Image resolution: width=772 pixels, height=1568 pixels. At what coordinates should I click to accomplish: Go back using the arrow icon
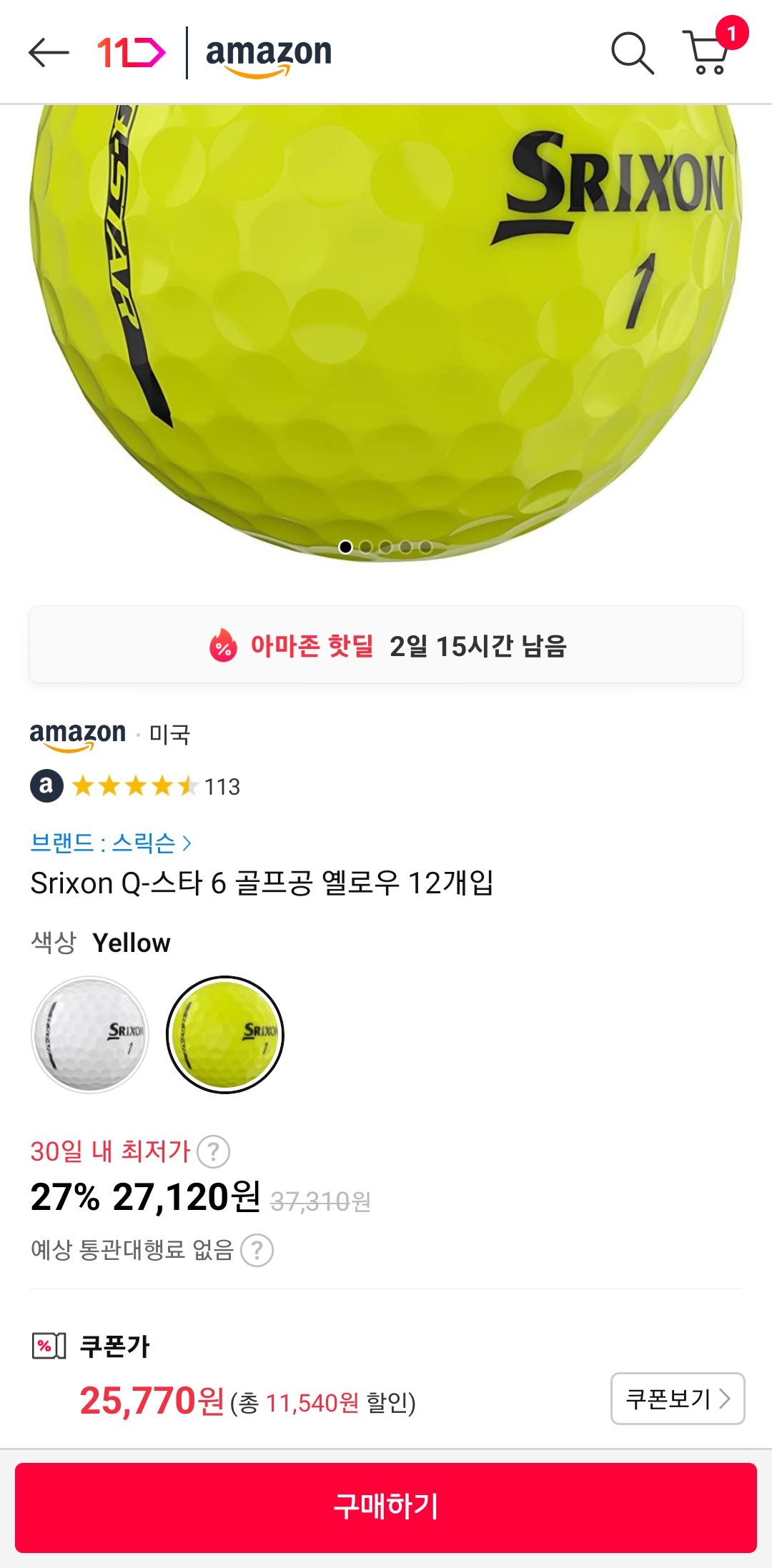point(49,53)
